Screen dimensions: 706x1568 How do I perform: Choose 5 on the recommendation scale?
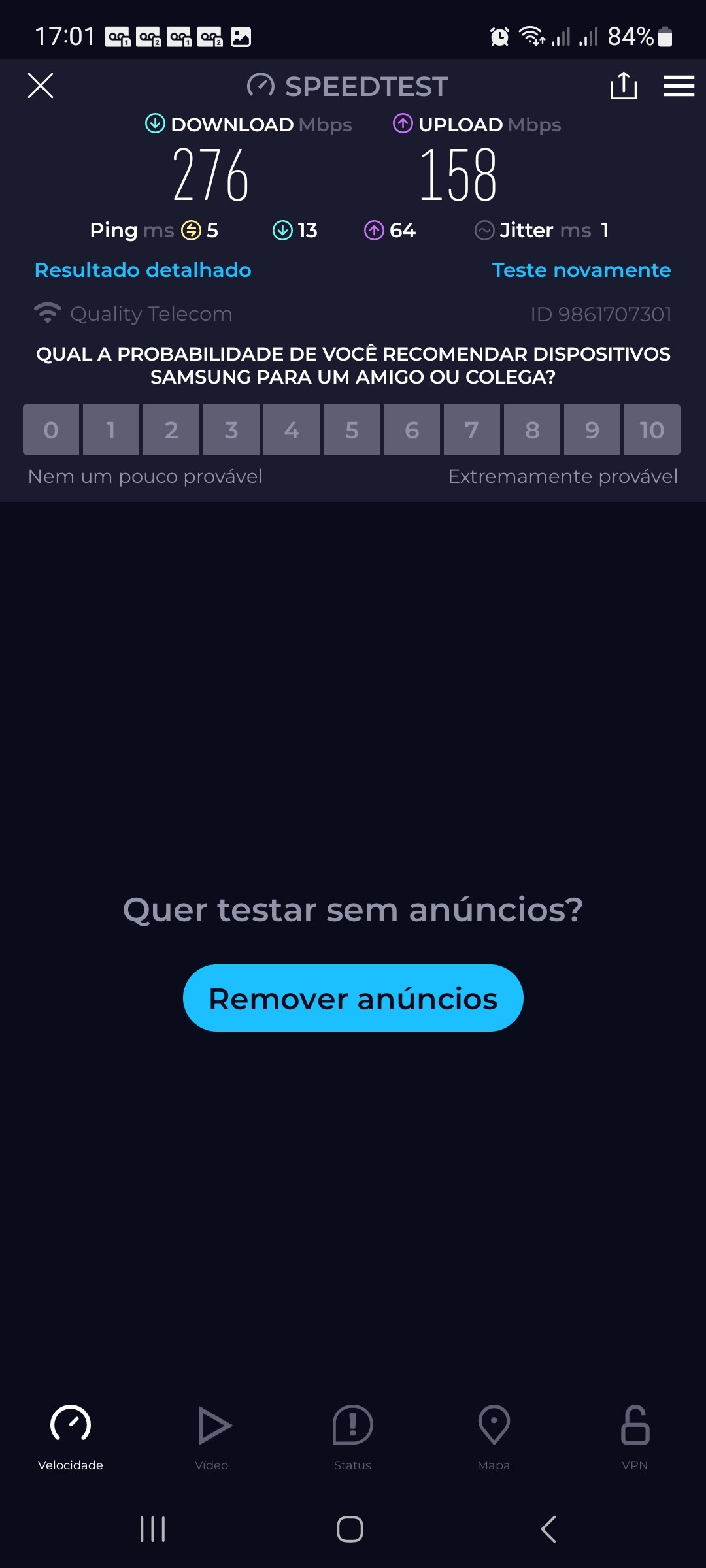tap(352, 430)
